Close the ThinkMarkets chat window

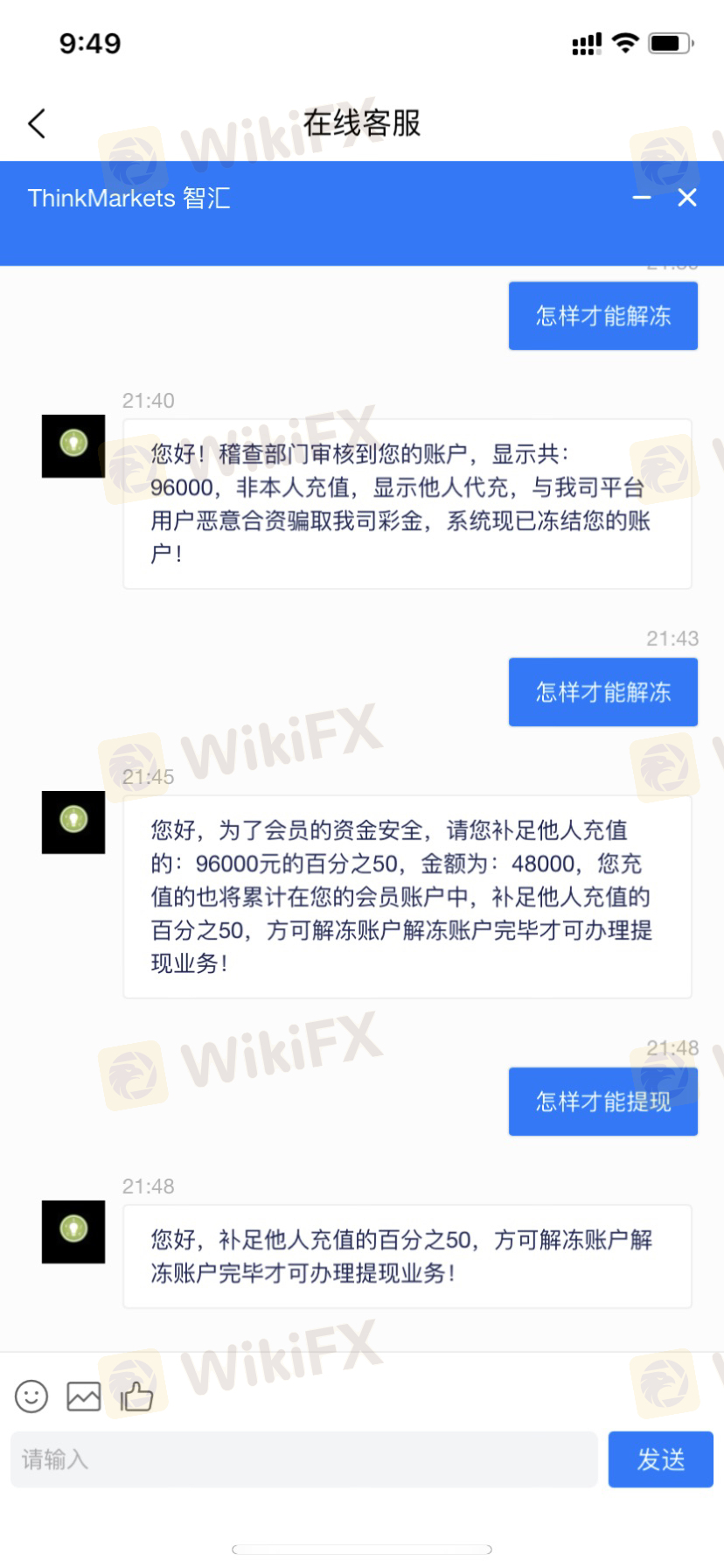click(x=687, y=198)
